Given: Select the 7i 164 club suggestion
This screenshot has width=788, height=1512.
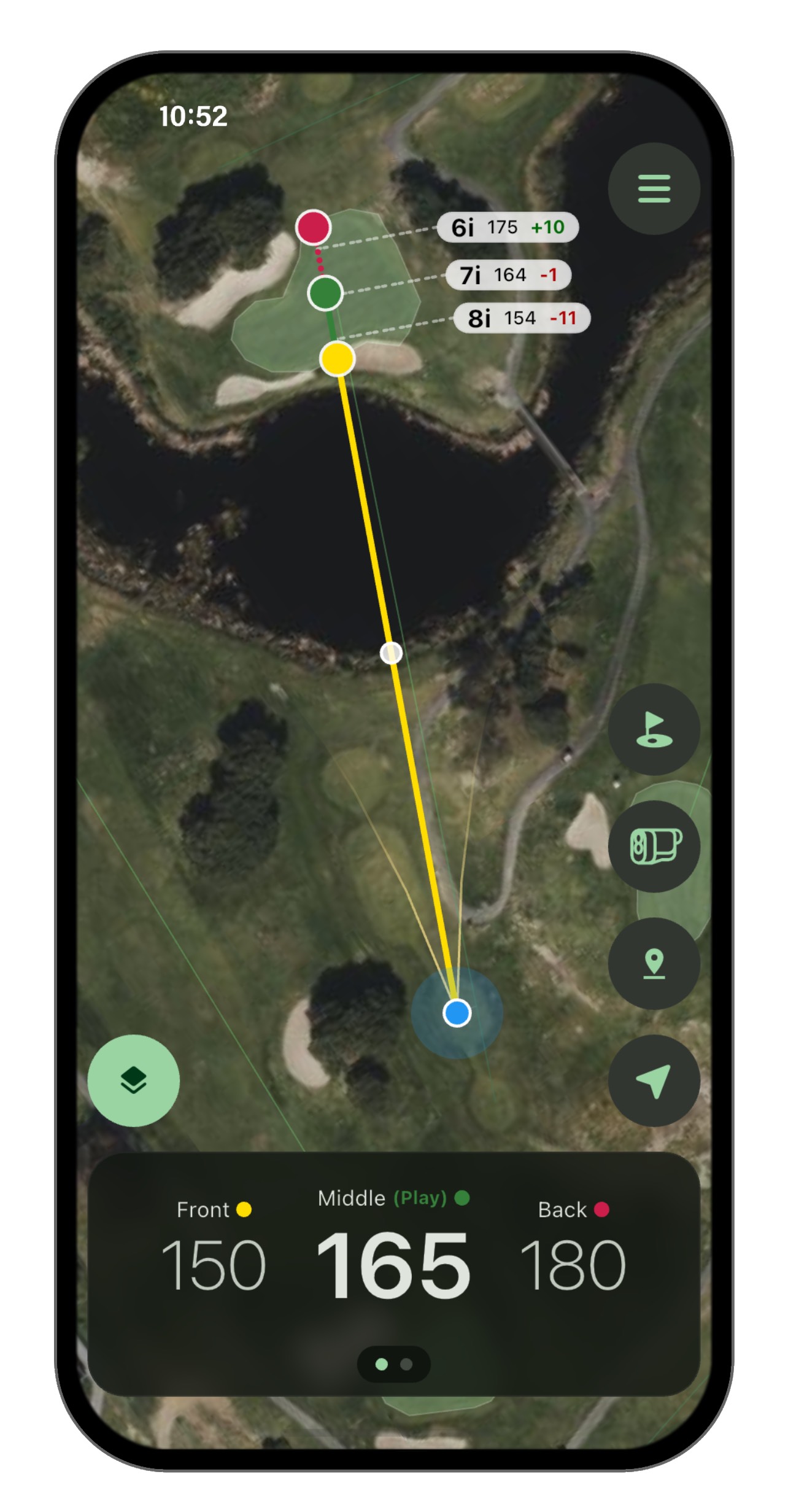Looking at the screenshot, I should 508,275.
